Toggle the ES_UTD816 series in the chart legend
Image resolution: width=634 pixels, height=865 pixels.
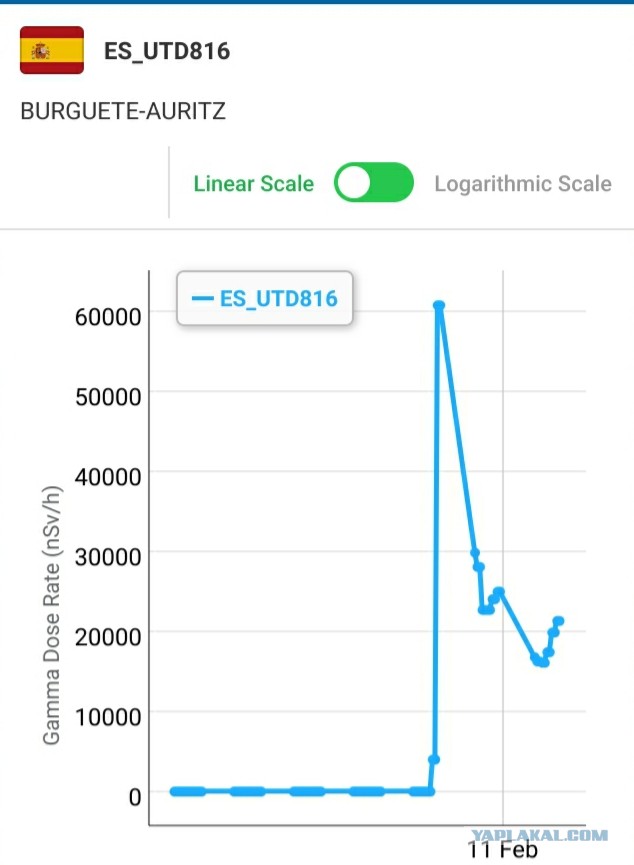265,298
